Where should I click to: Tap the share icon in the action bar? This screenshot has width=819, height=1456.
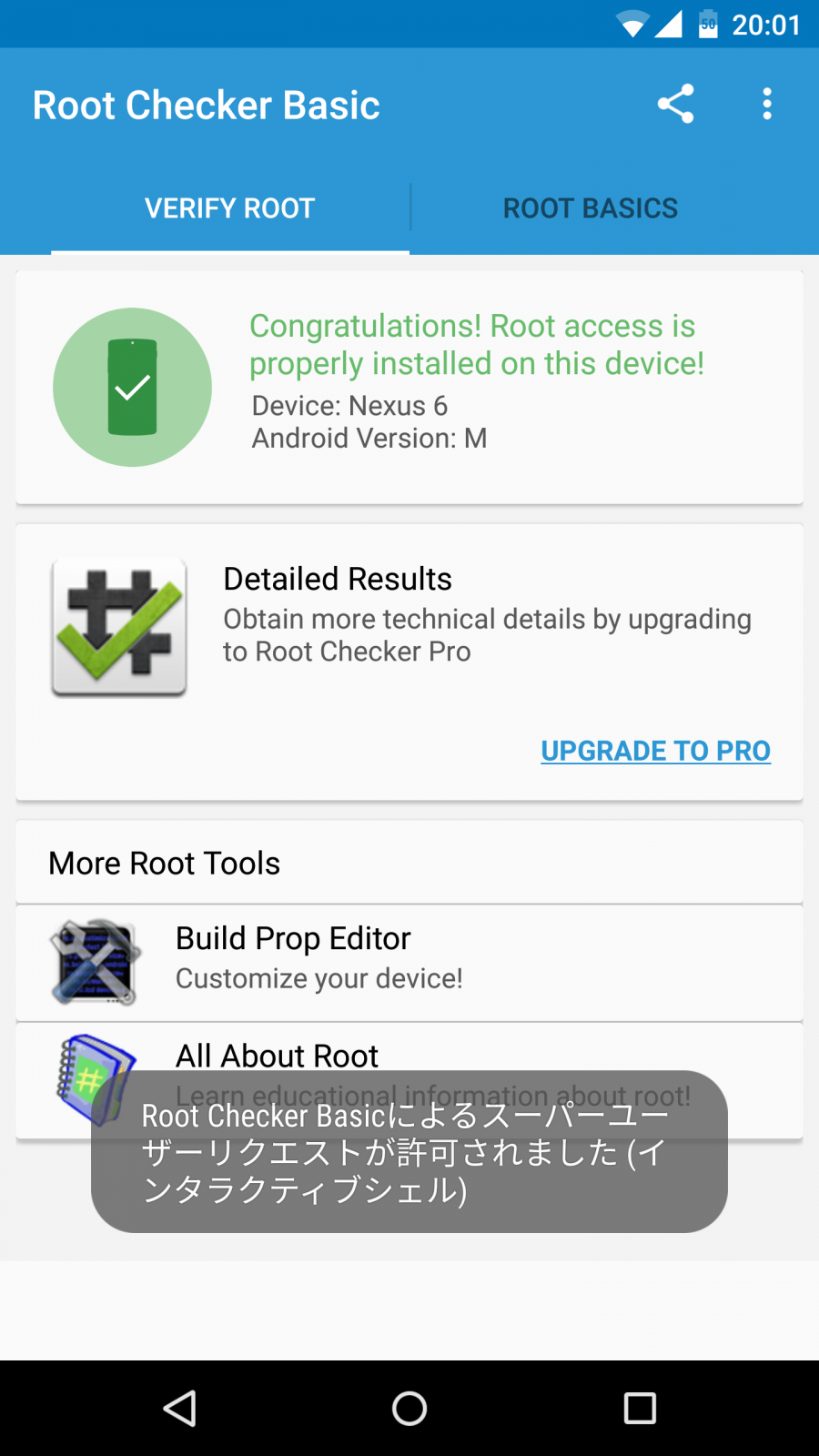pos(677,104)
